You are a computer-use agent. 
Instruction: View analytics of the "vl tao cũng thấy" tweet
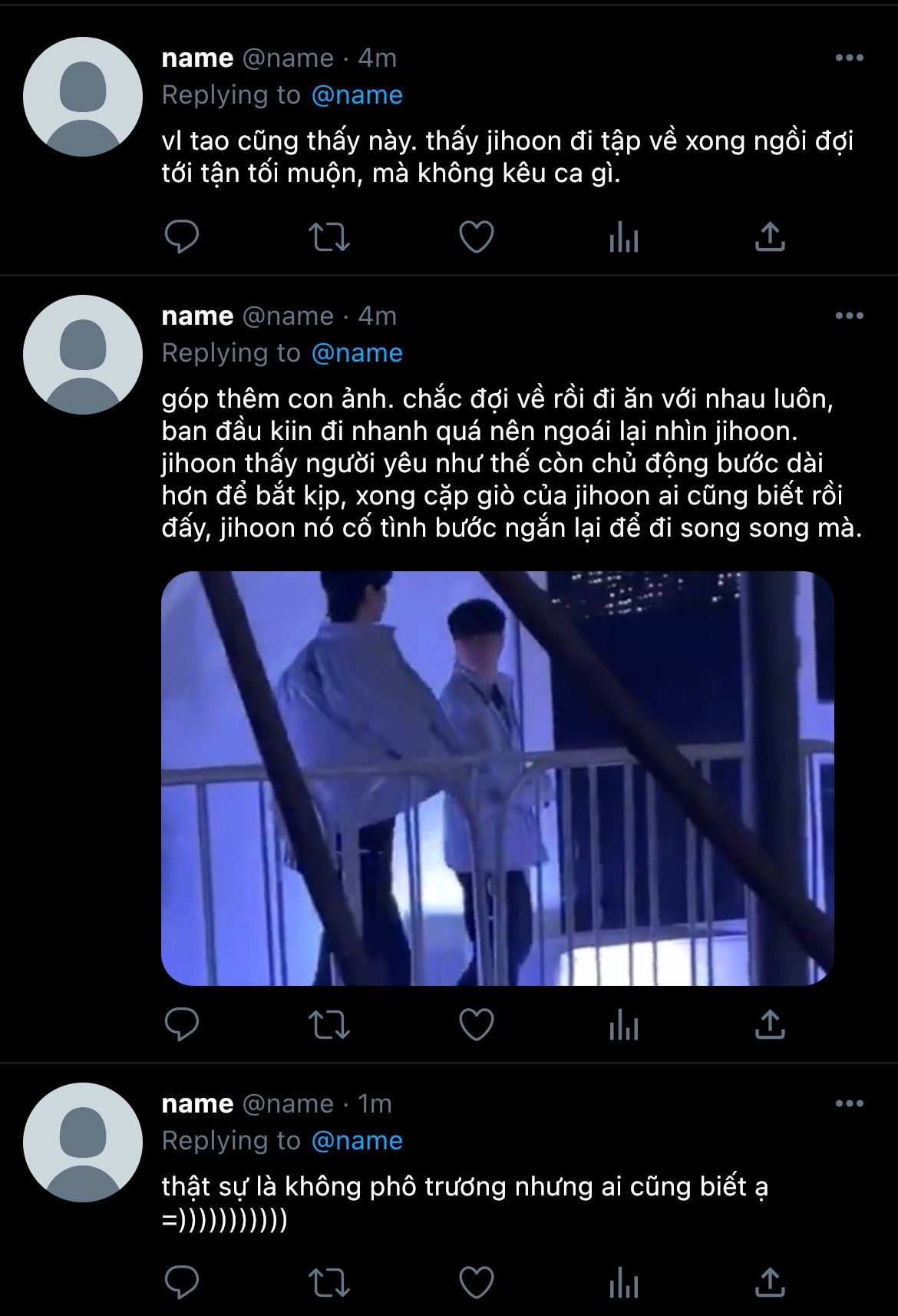[x=623, y=238]
